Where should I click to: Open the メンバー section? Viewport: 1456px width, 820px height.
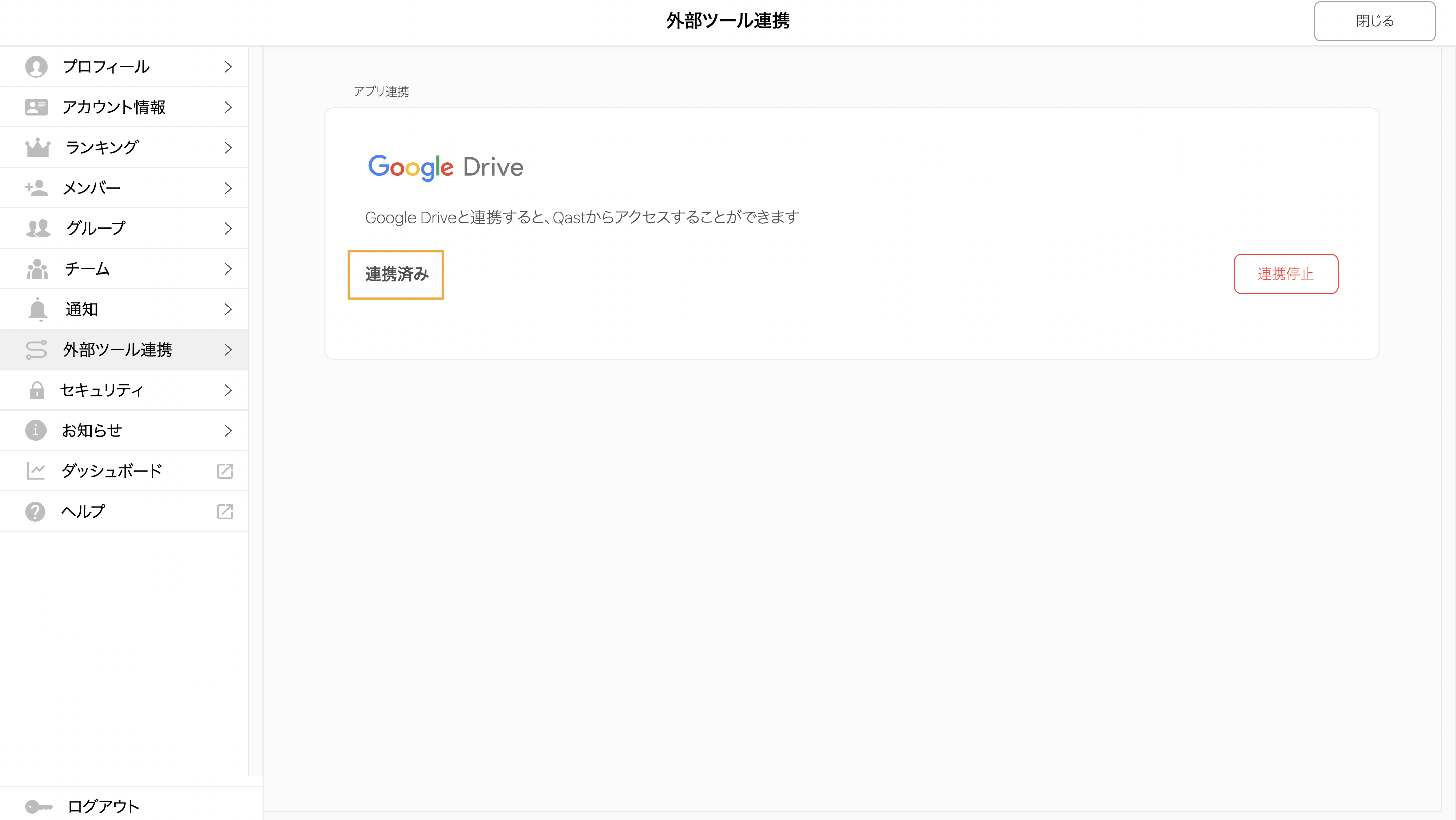pos(124,188)
